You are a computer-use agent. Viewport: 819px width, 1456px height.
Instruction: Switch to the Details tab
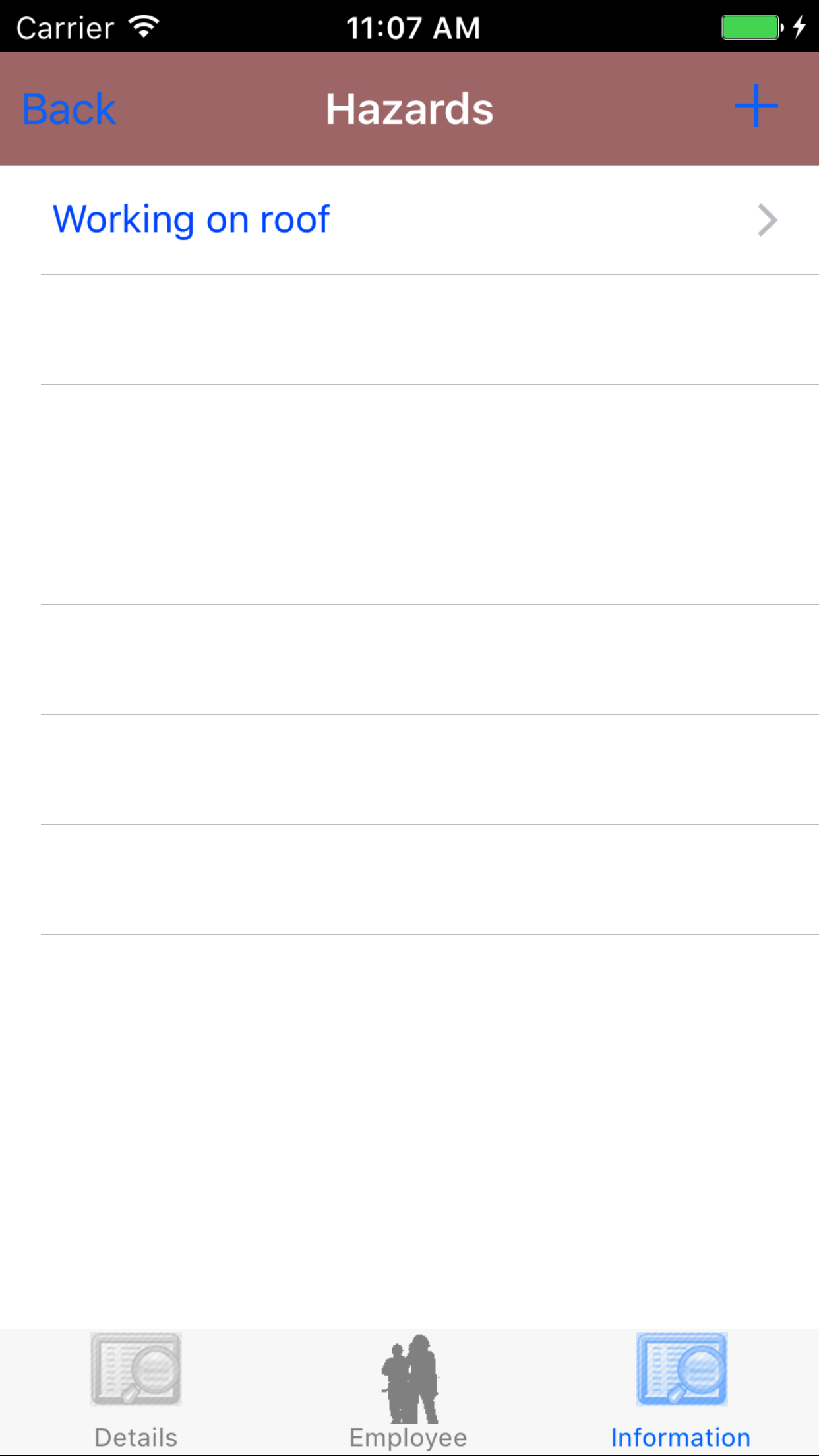[136, 1391]
